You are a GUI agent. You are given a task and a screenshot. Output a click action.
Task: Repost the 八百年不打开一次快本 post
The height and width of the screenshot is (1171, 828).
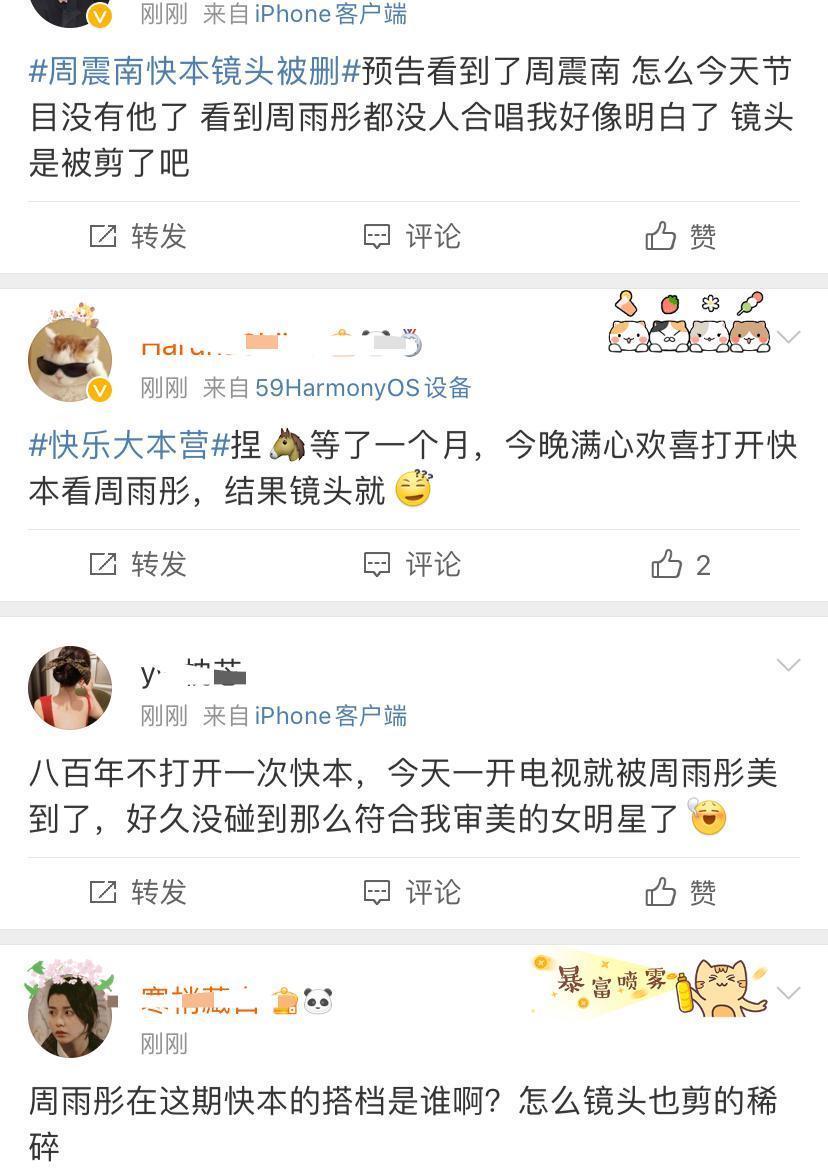(139, 892)
